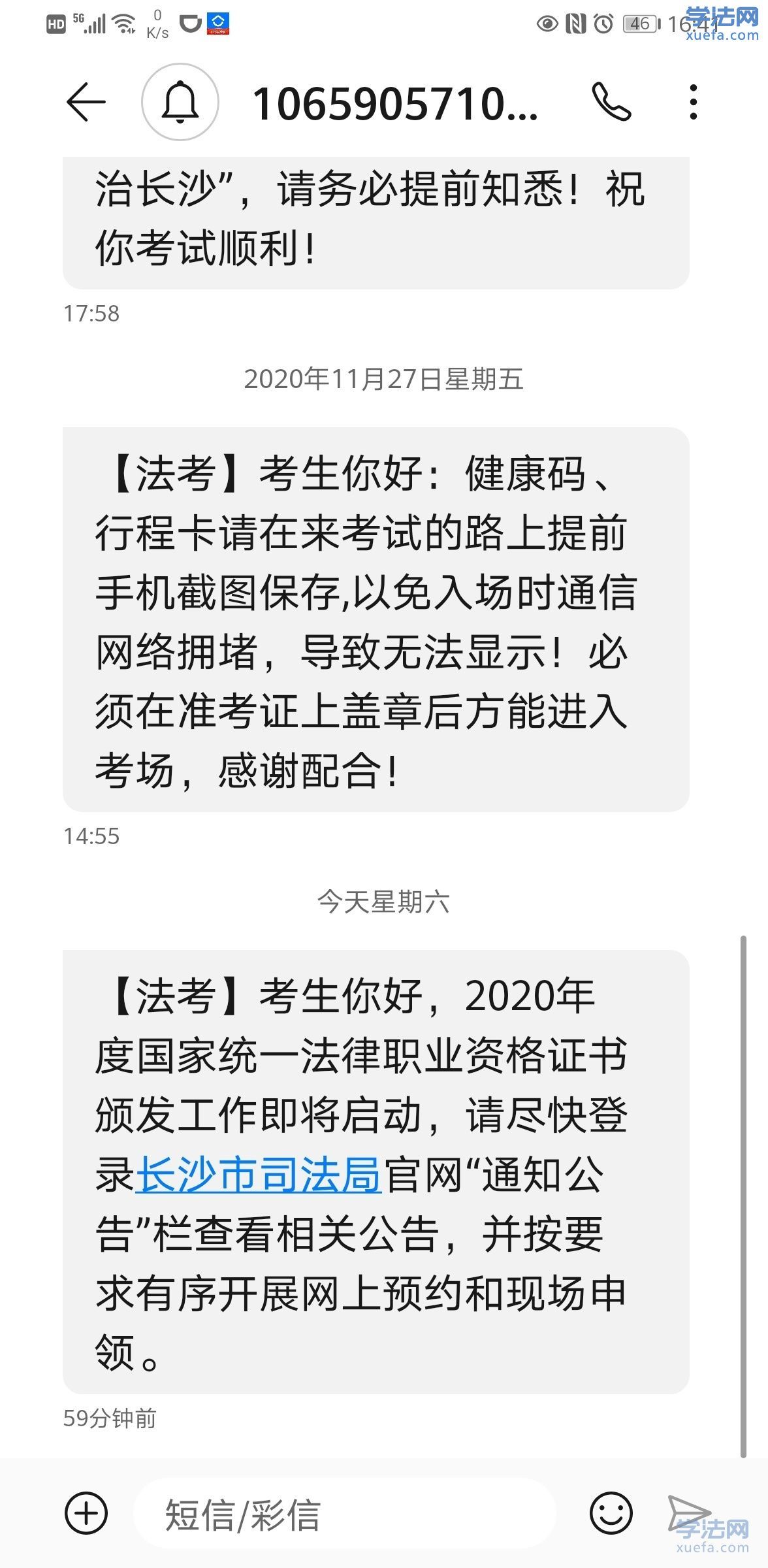Go back to the message list
This screenshot has height=1568, width=768.
click(86, 102)
